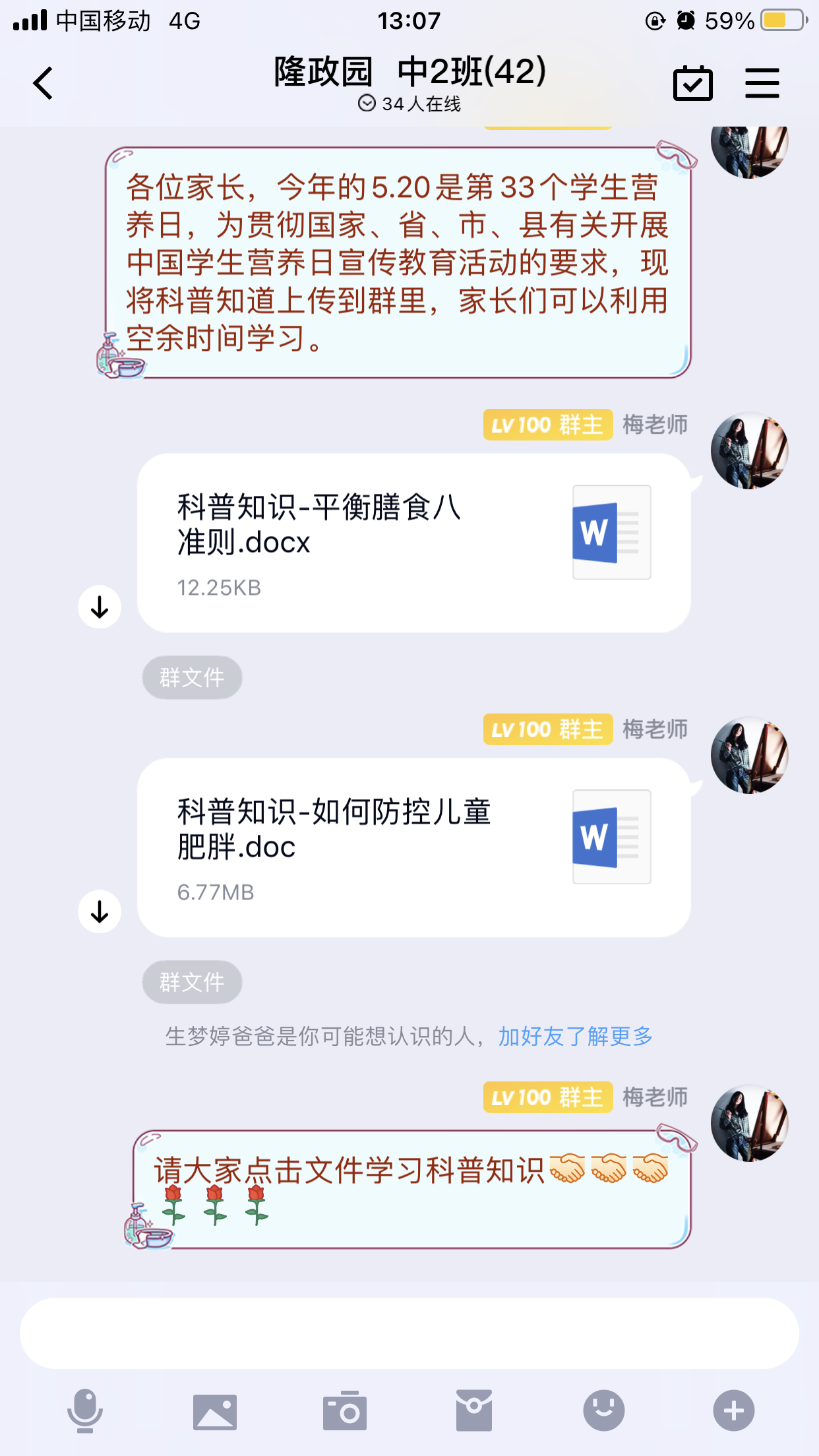
Task: Open the group calendar check-in icon
Action: [692, 84]
